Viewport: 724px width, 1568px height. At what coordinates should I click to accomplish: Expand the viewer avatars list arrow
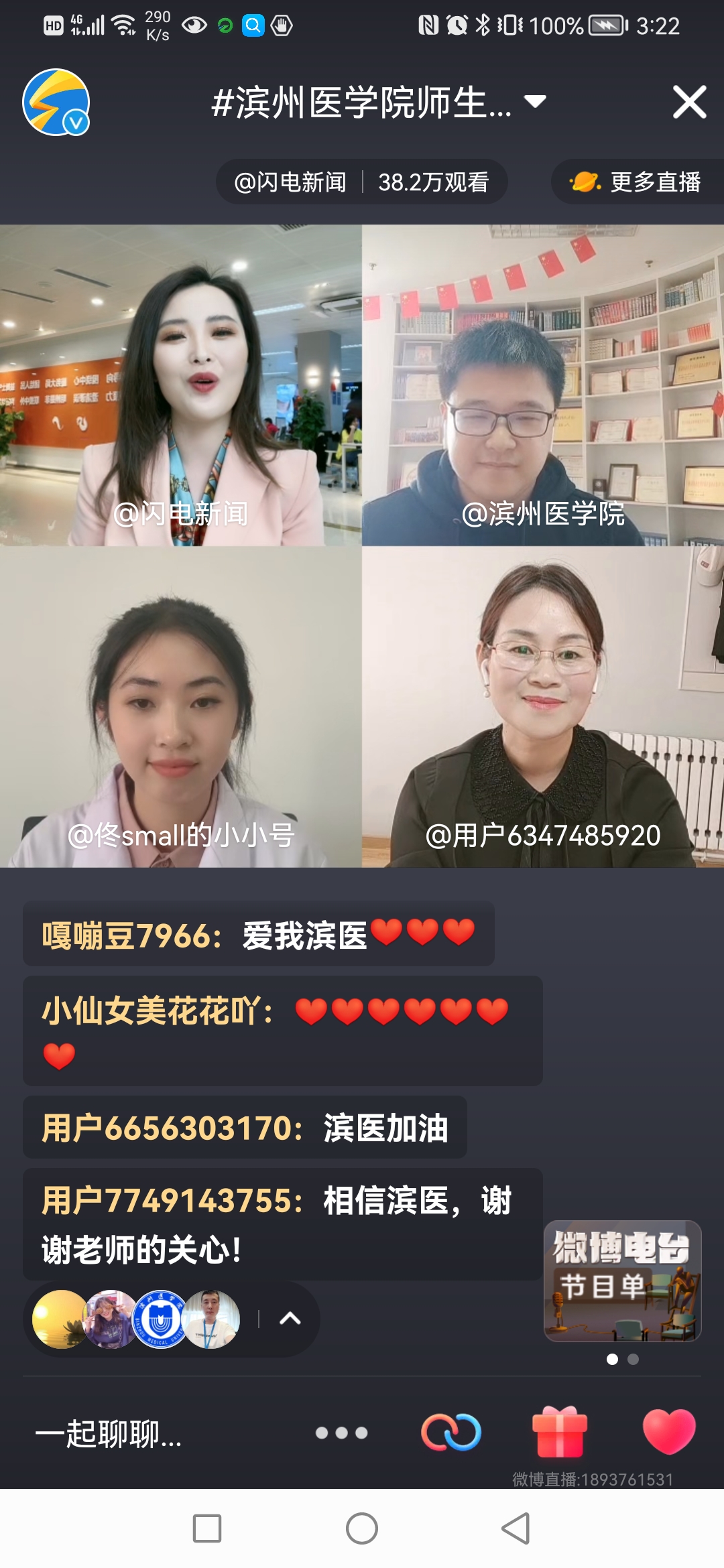tap(290, 1319)
